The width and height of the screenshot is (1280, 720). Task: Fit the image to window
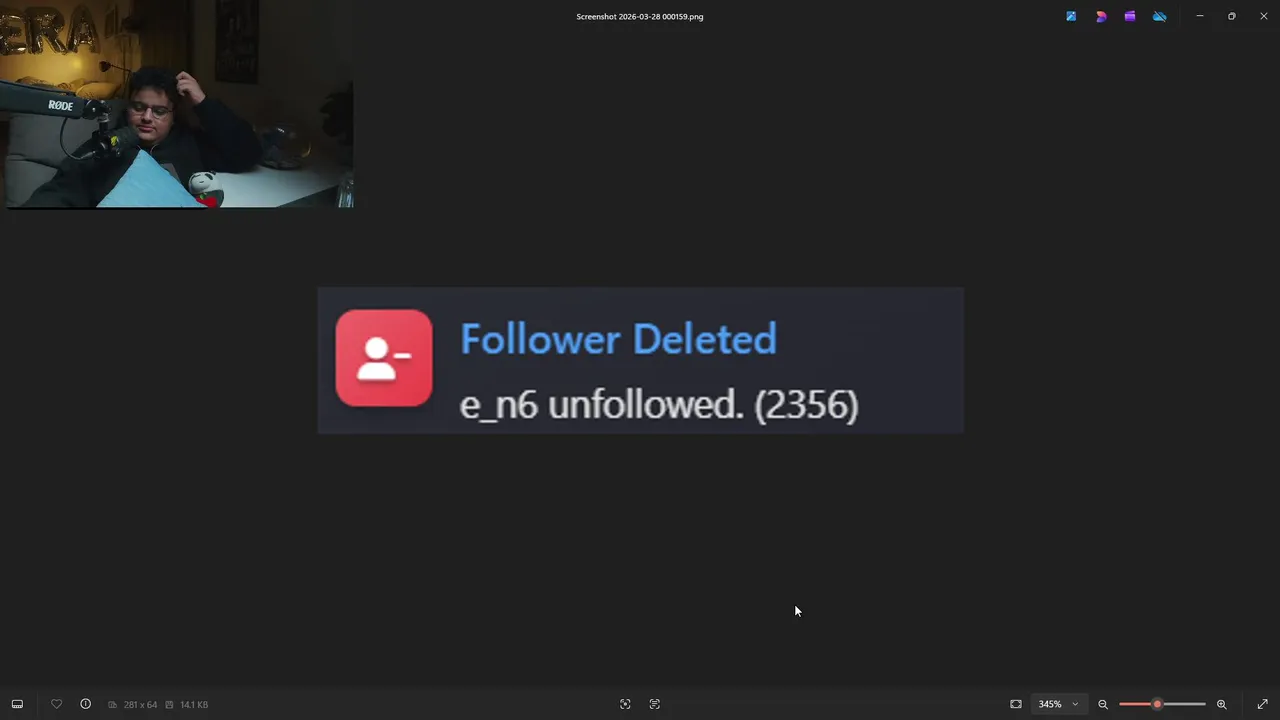[x=1016, y=704]
